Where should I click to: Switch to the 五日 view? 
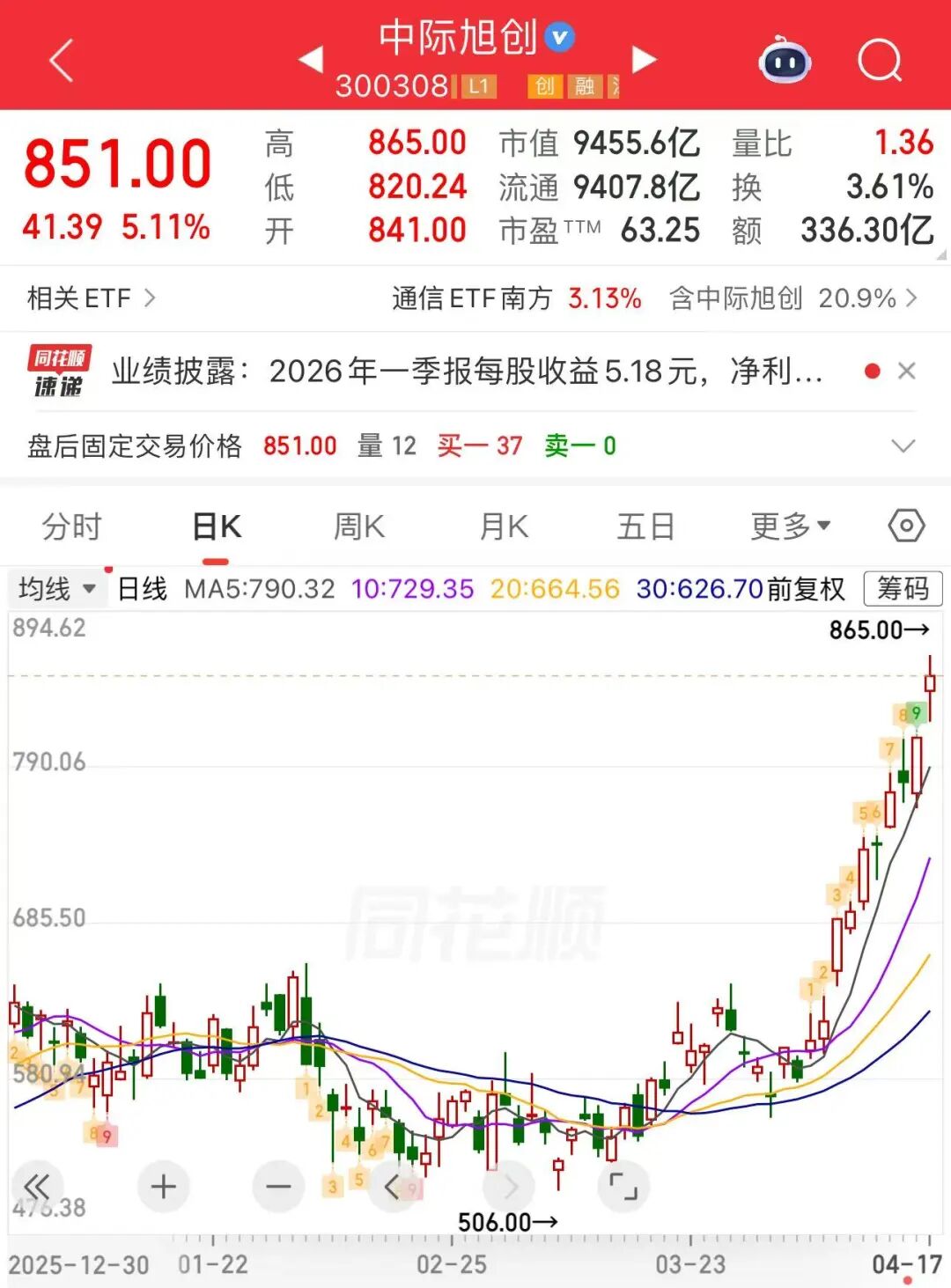click(x=645, y=527)
